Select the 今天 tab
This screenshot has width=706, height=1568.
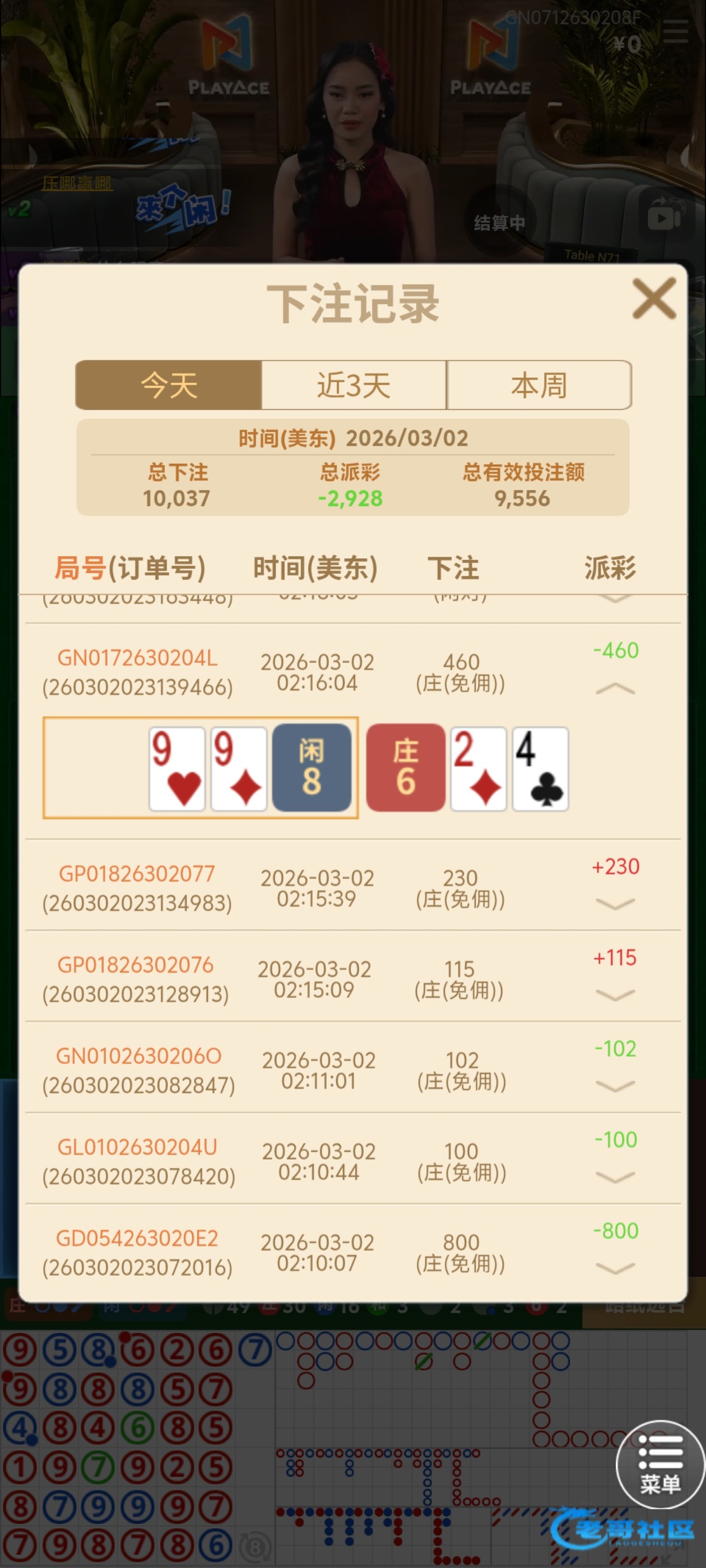[x=169, y=385]
